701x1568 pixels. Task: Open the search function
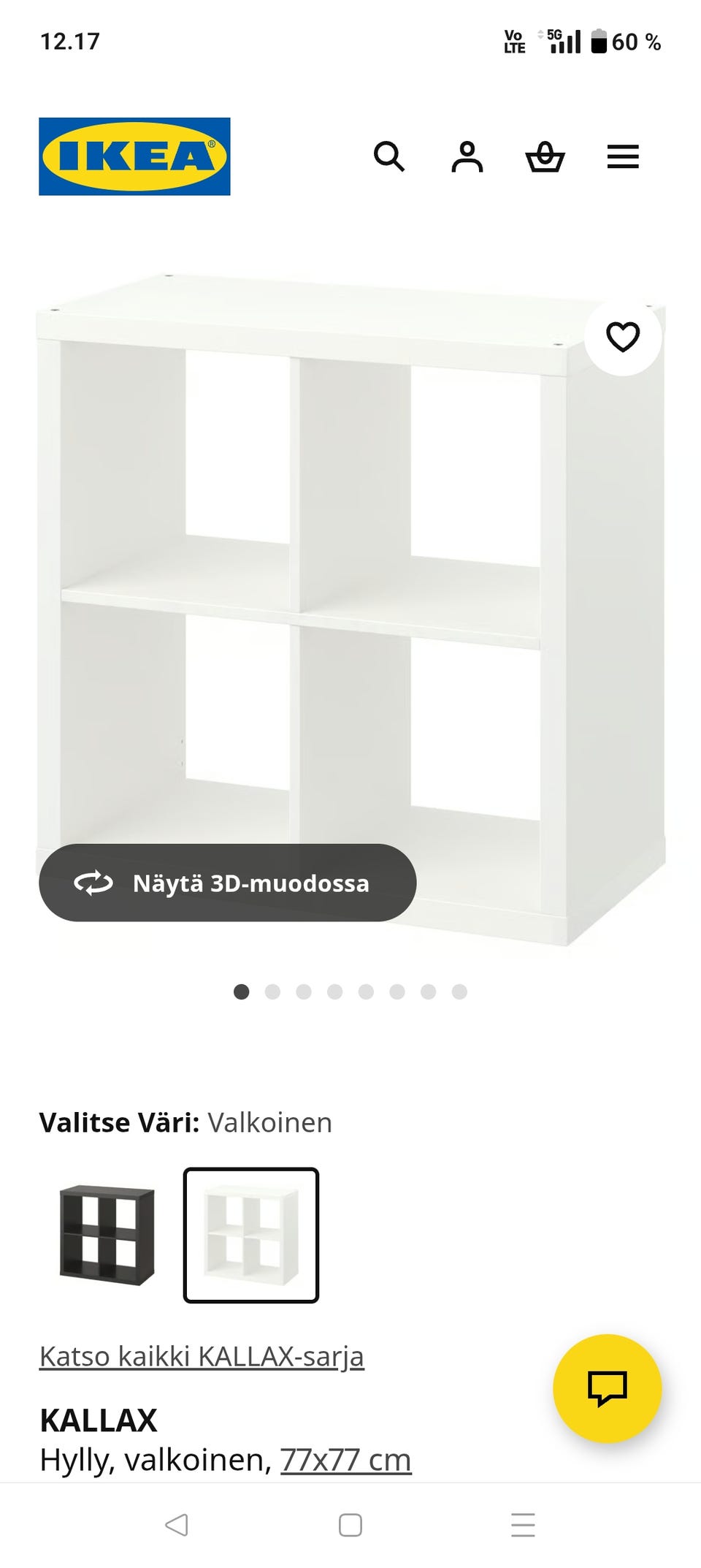[391, 157]
